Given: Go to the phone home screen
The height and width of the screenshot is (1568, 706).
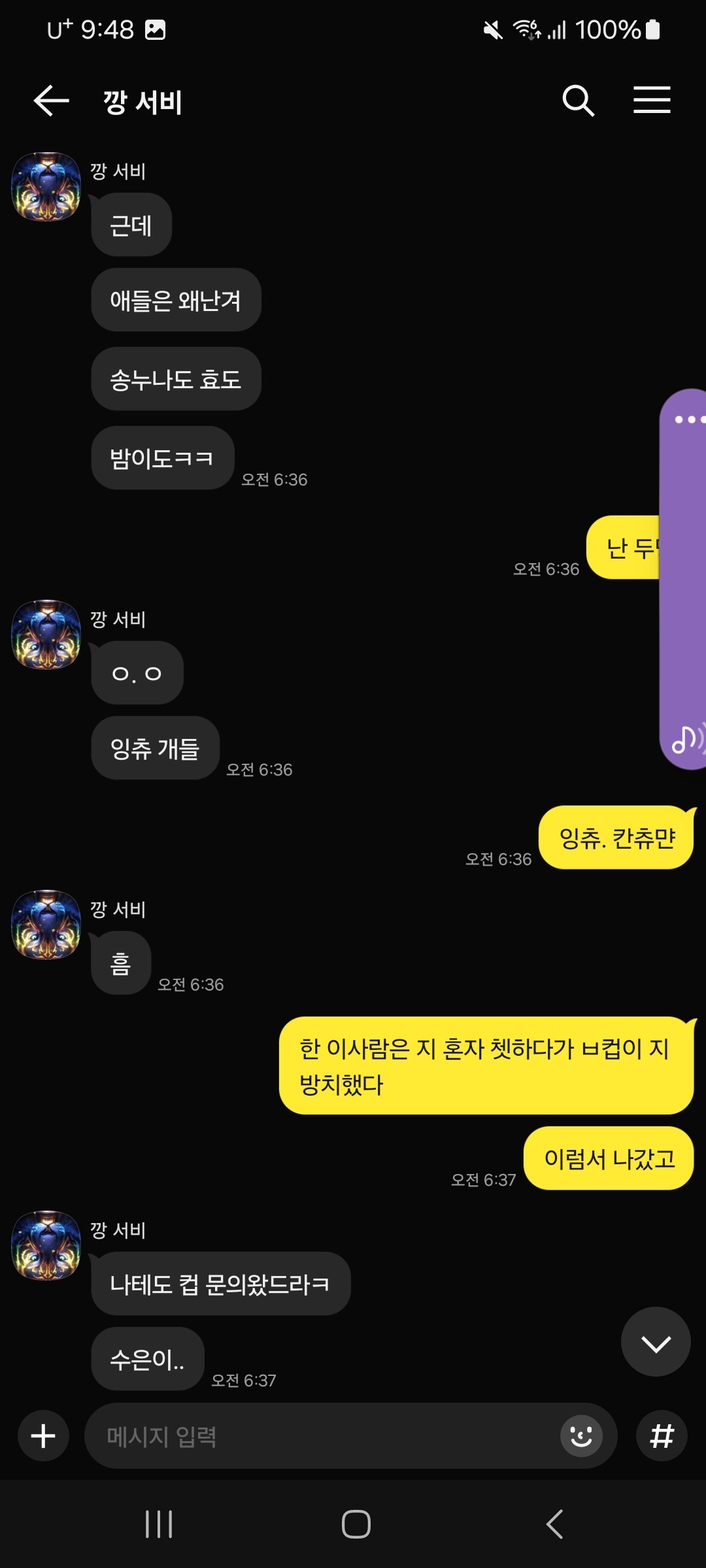Looking at the screenshot, I should tap(356, 1524).
